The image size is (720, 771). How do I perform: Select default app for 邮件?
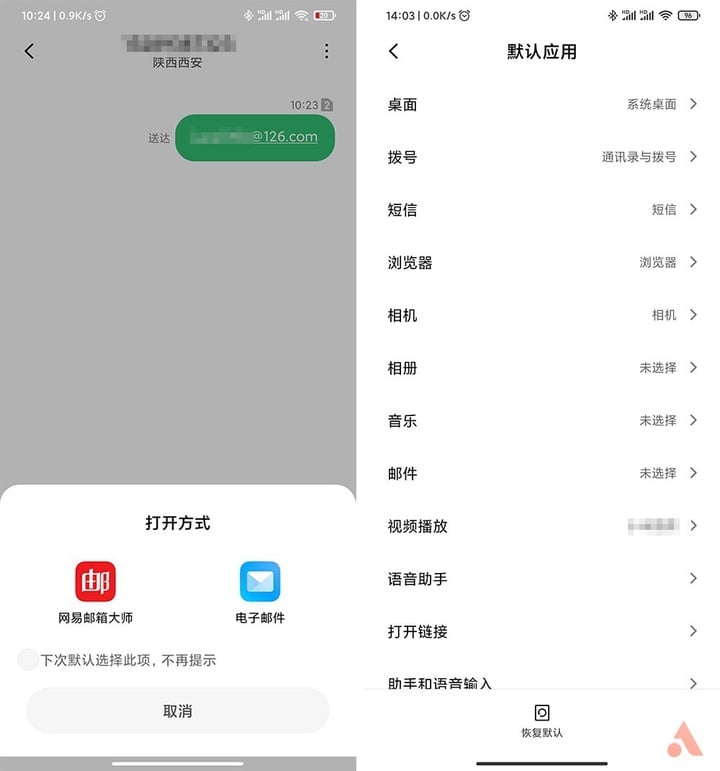pos(541,473)
